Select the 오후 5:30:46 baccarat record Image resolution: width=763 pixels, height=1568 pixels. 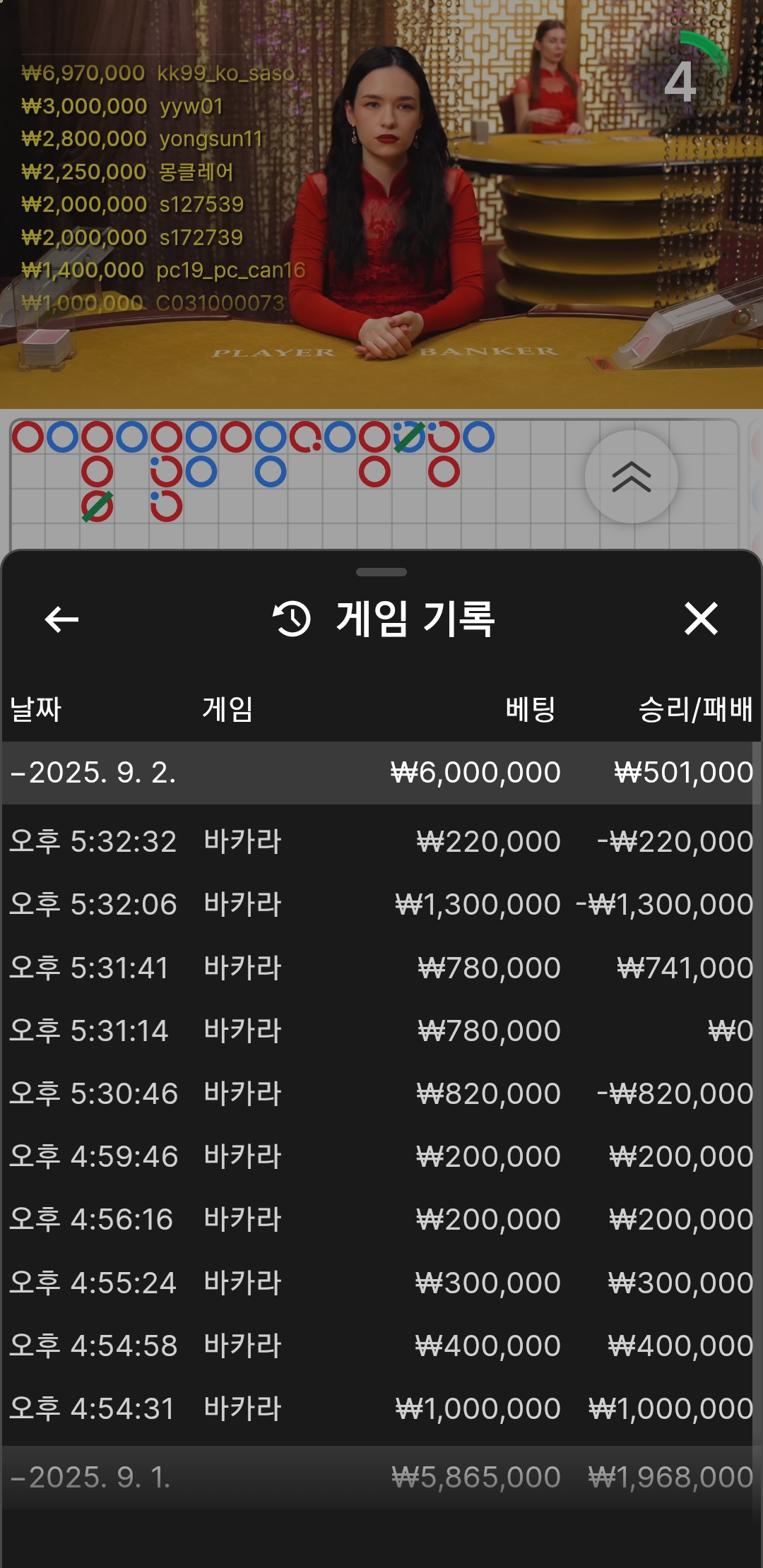[x=381, y=1093]
